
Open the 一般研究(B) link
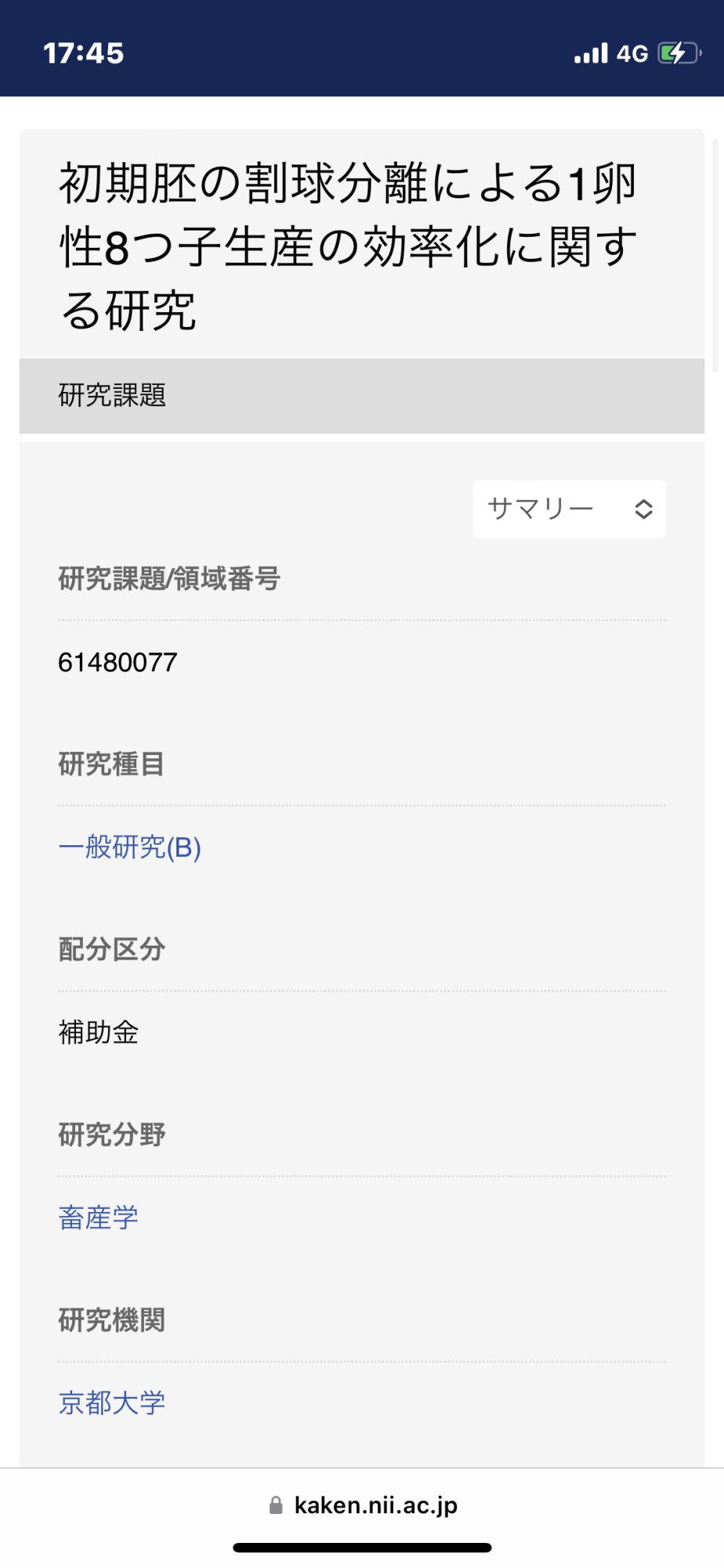tap(130, 848)
